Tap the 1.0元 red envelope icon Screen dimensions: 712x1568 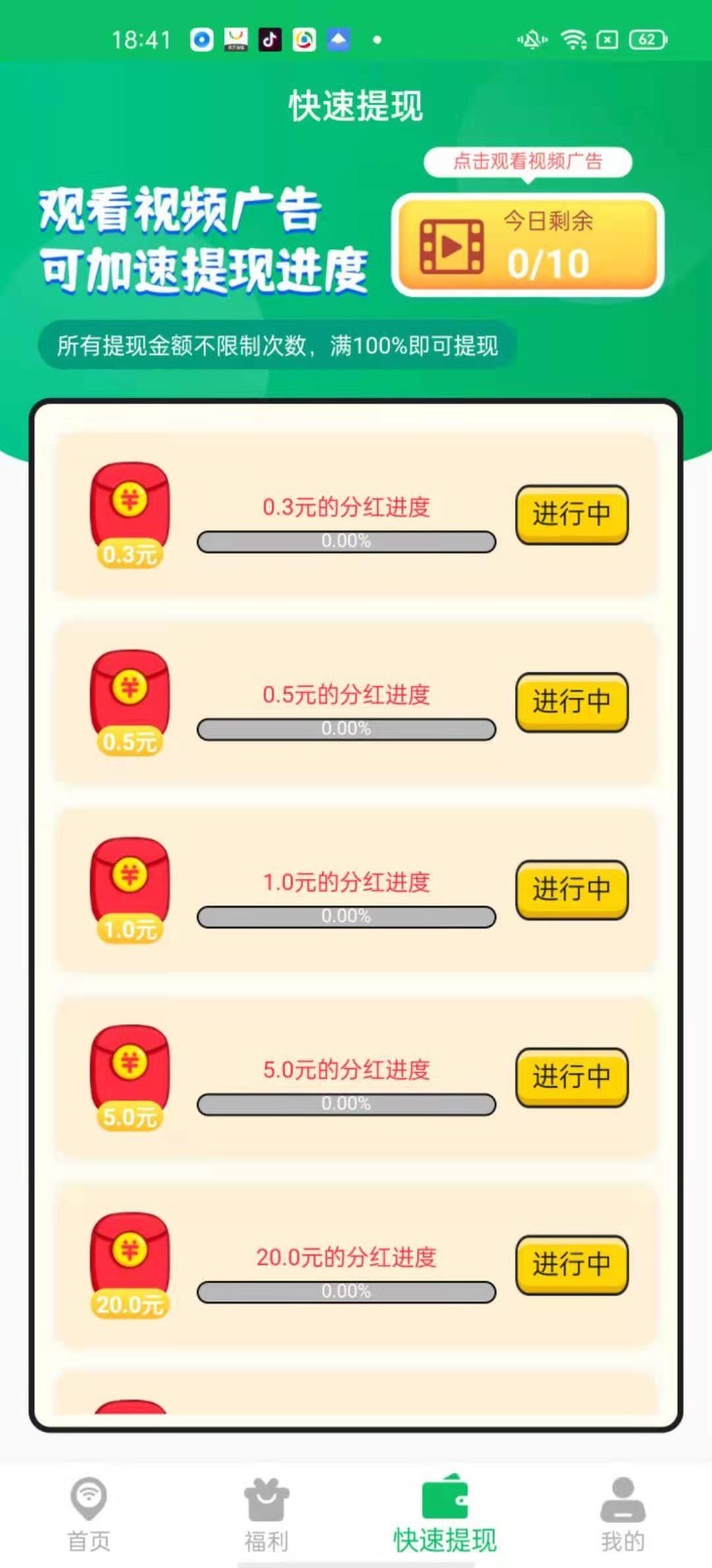coord(128,885)
